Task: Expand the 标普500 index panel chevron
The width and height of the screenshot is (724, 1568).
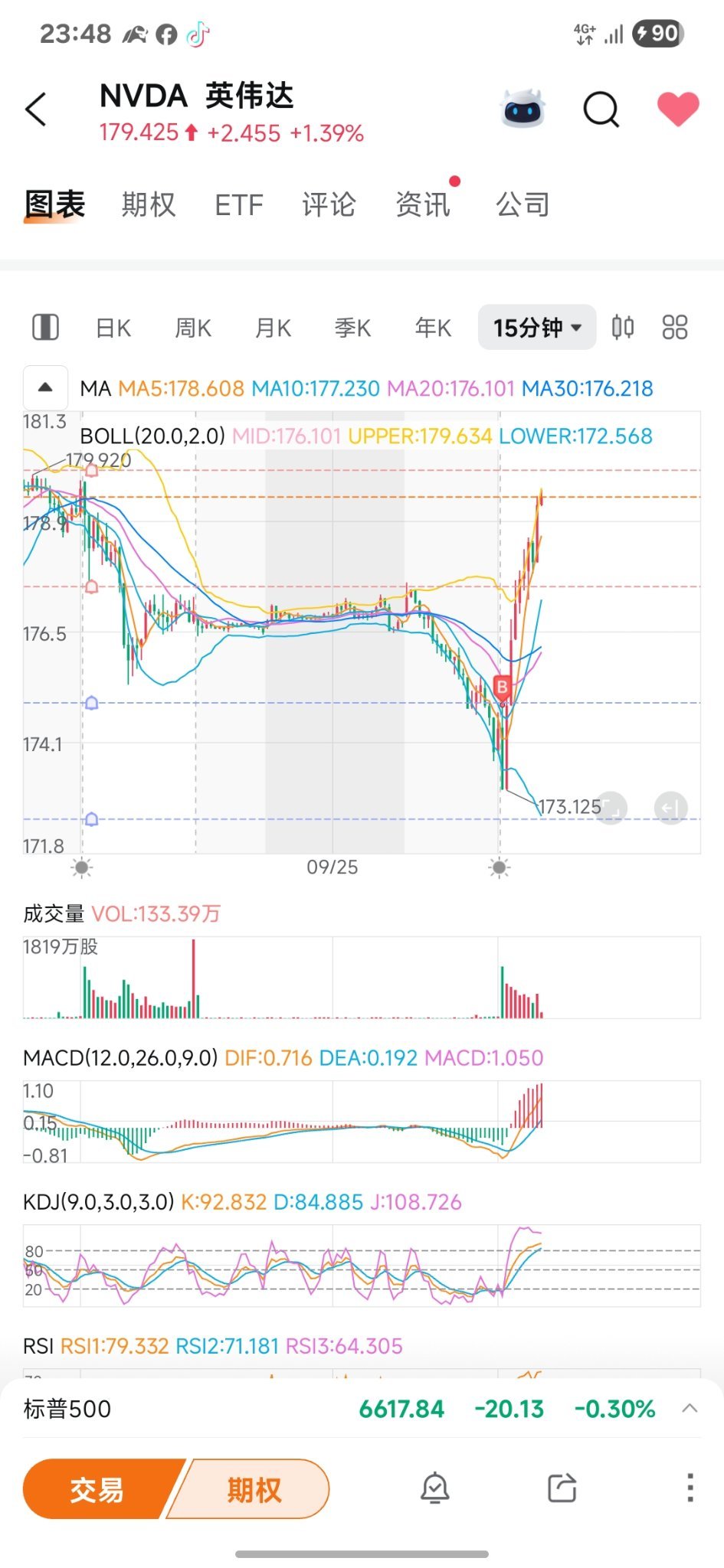Action: [688, 1409]
